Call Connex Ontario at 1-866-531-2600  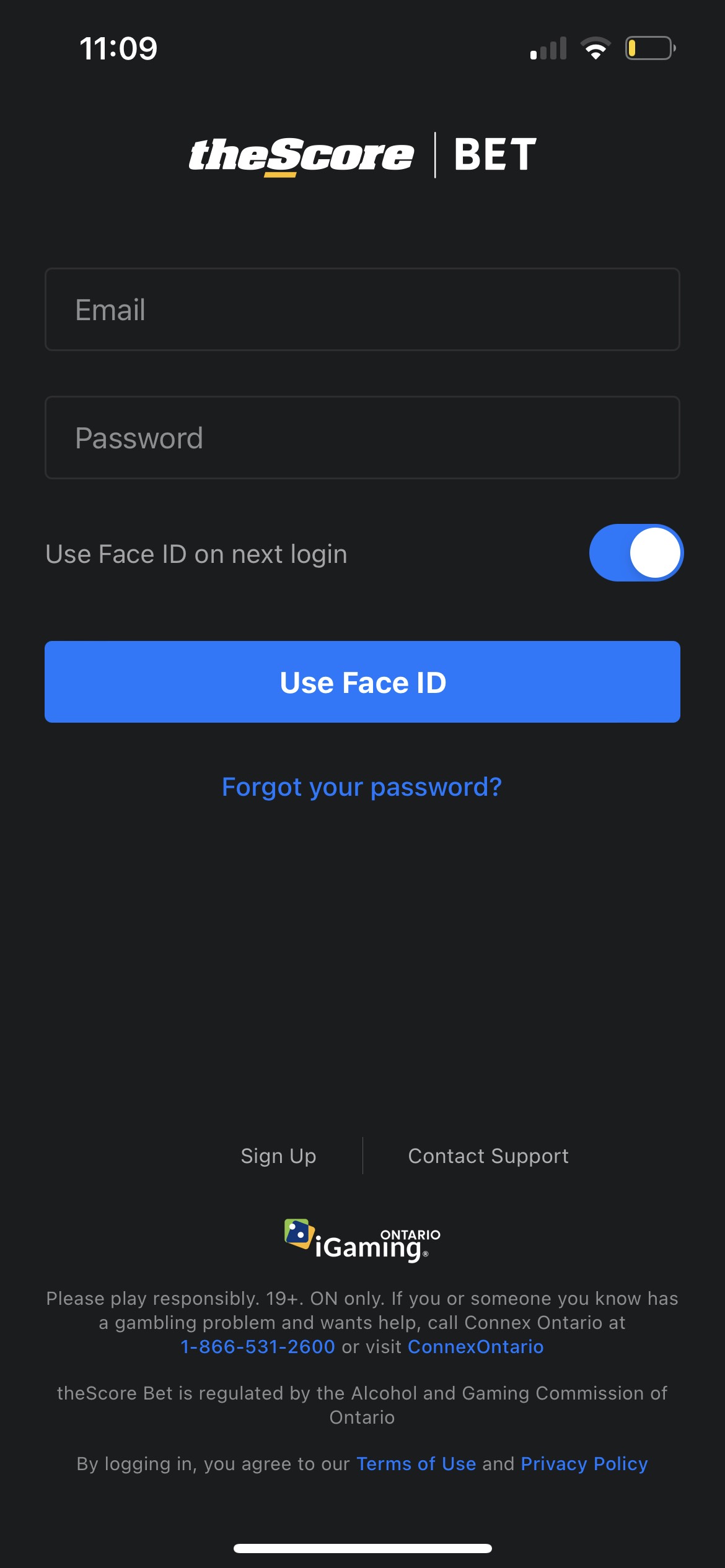[x=258, y=1347]
